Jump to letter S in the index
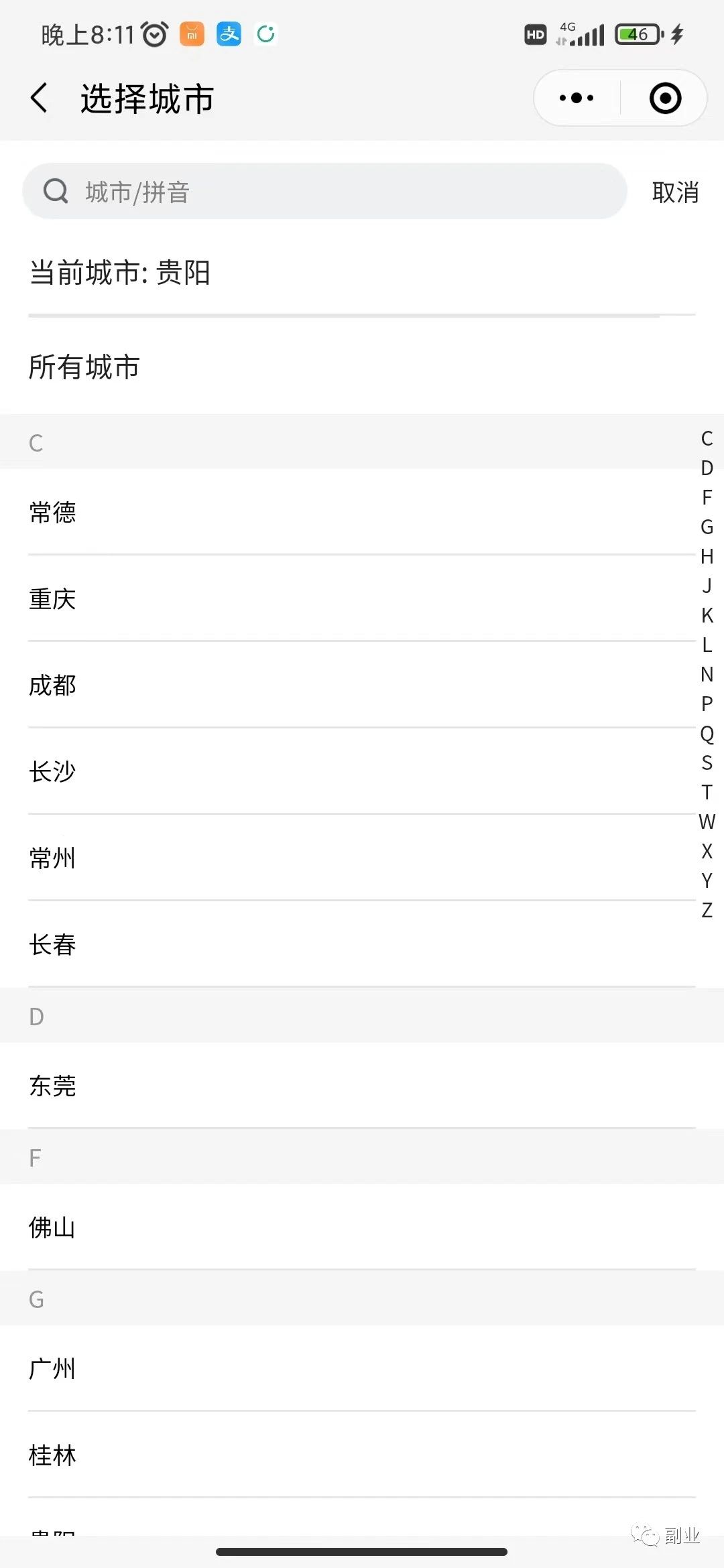 point(707,763)
